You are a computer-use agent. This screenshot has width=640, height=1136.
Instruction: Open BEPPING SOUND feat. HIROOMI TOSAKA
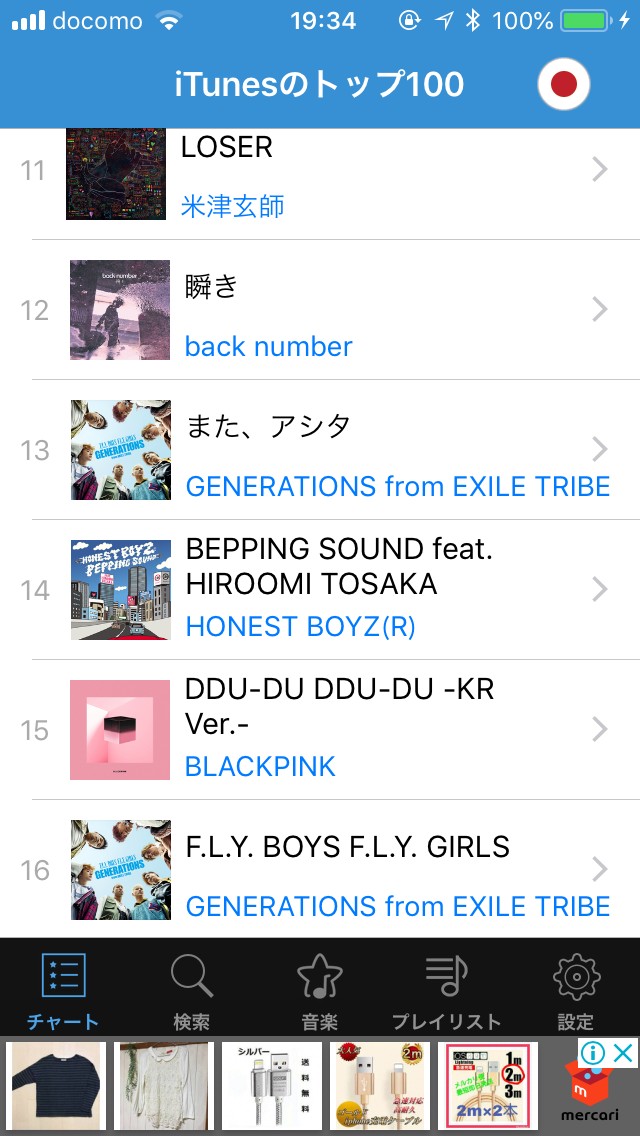[320, 590]
